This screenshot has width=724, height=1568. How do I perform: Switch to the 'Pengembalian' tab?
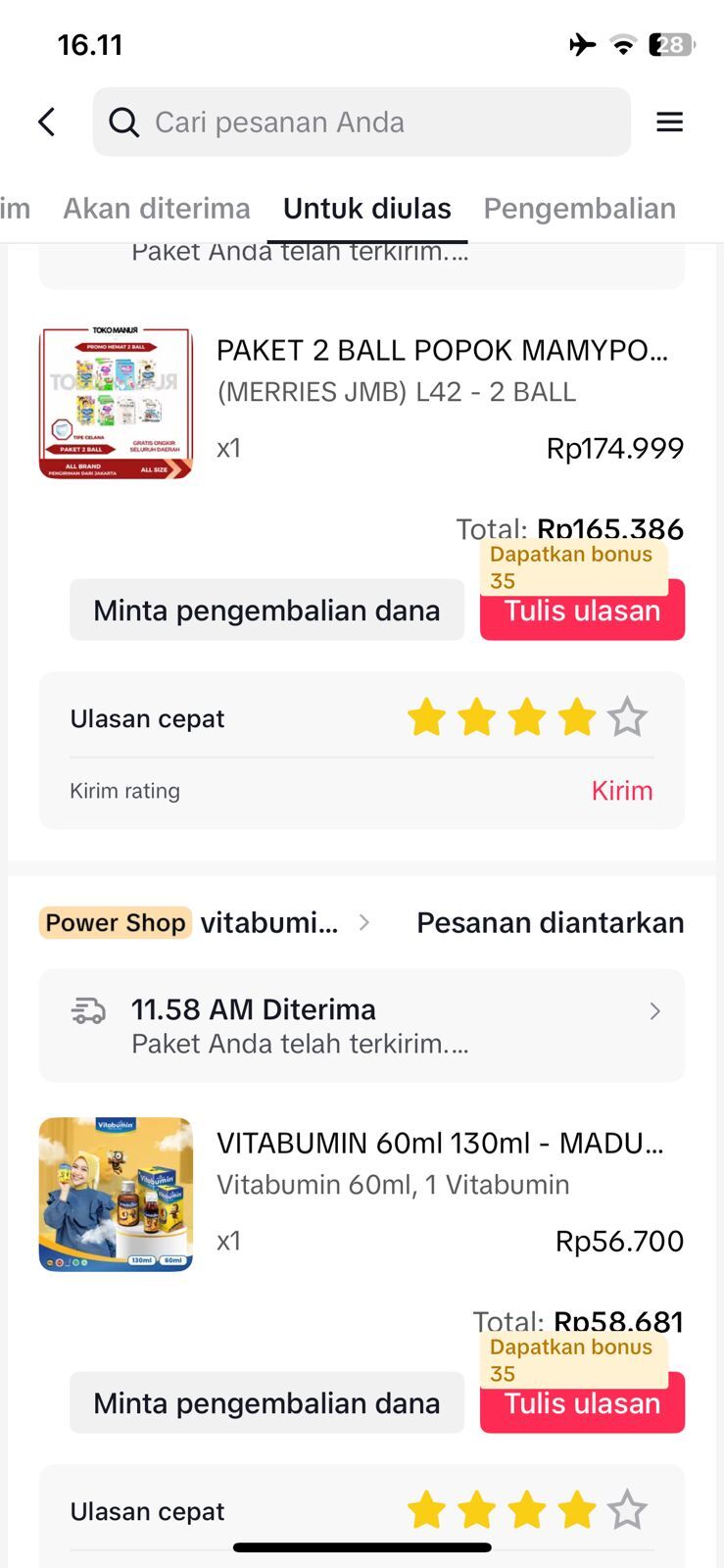(x=579, y=208)
